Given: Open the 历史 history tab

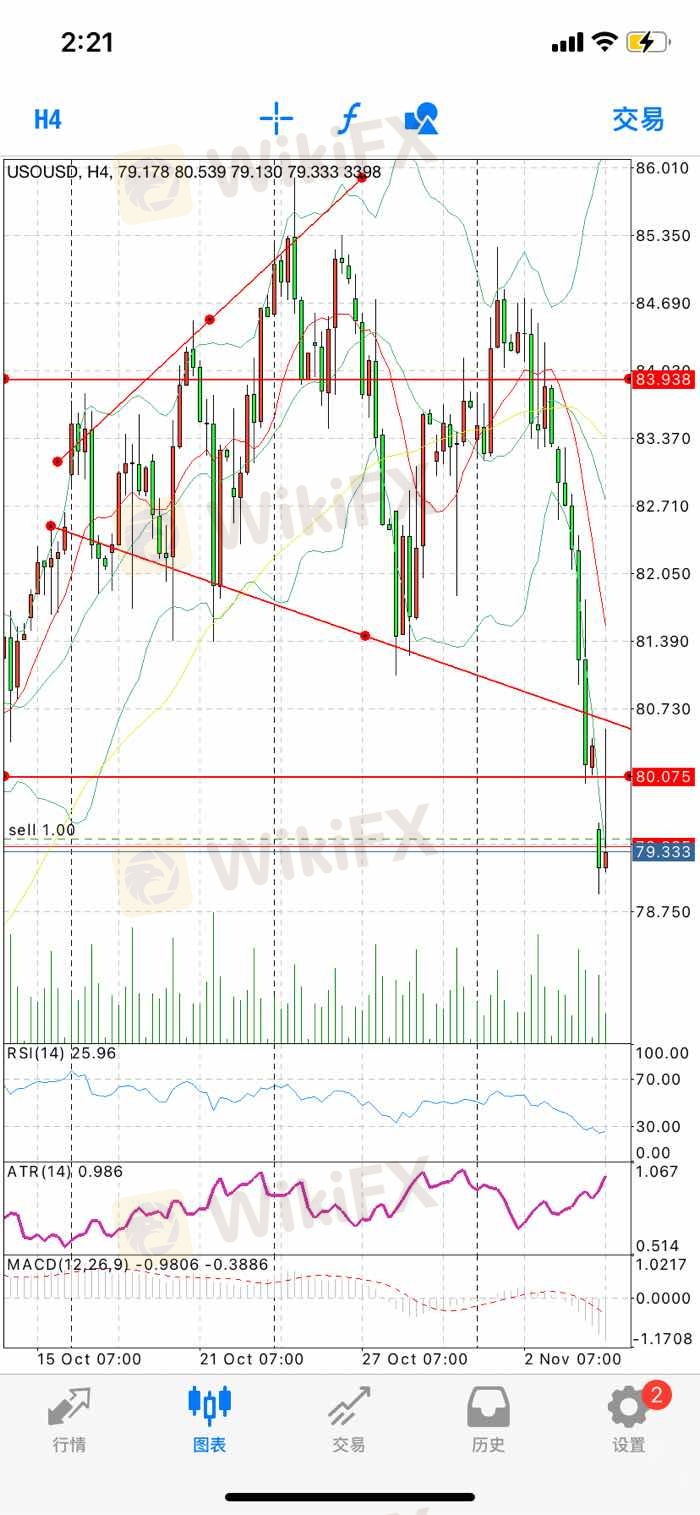Looking at the screenshot, I should coord(488,1420).
